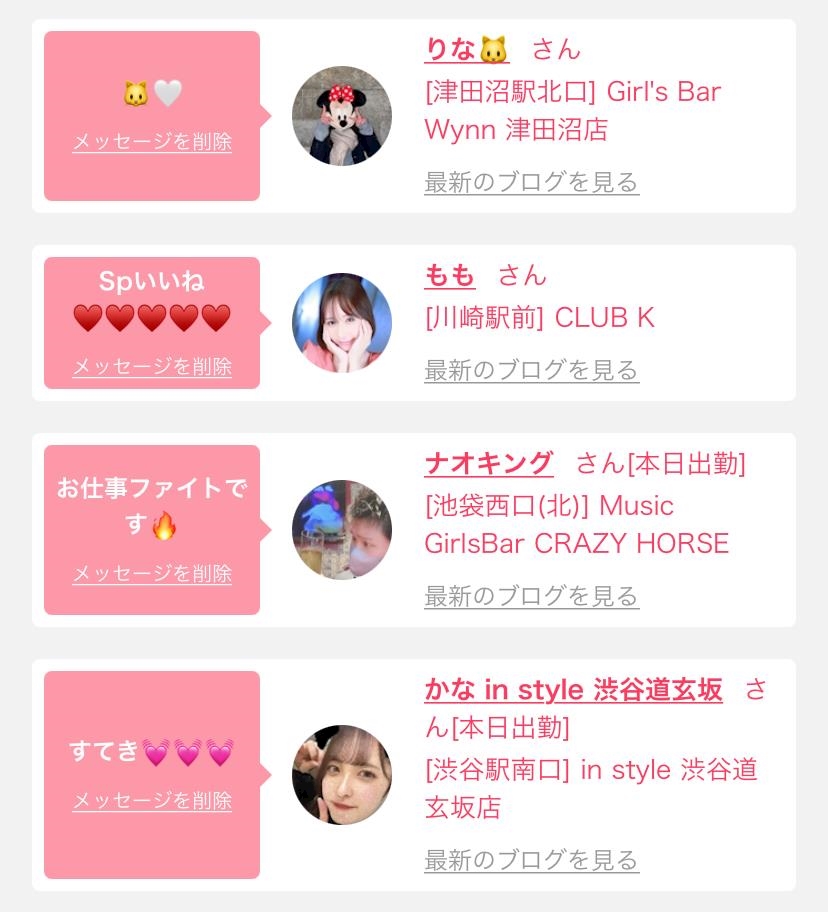Open Music GirlsBar CRAZY HORSE shop link

pyautogui.click(x=576, y=525)
